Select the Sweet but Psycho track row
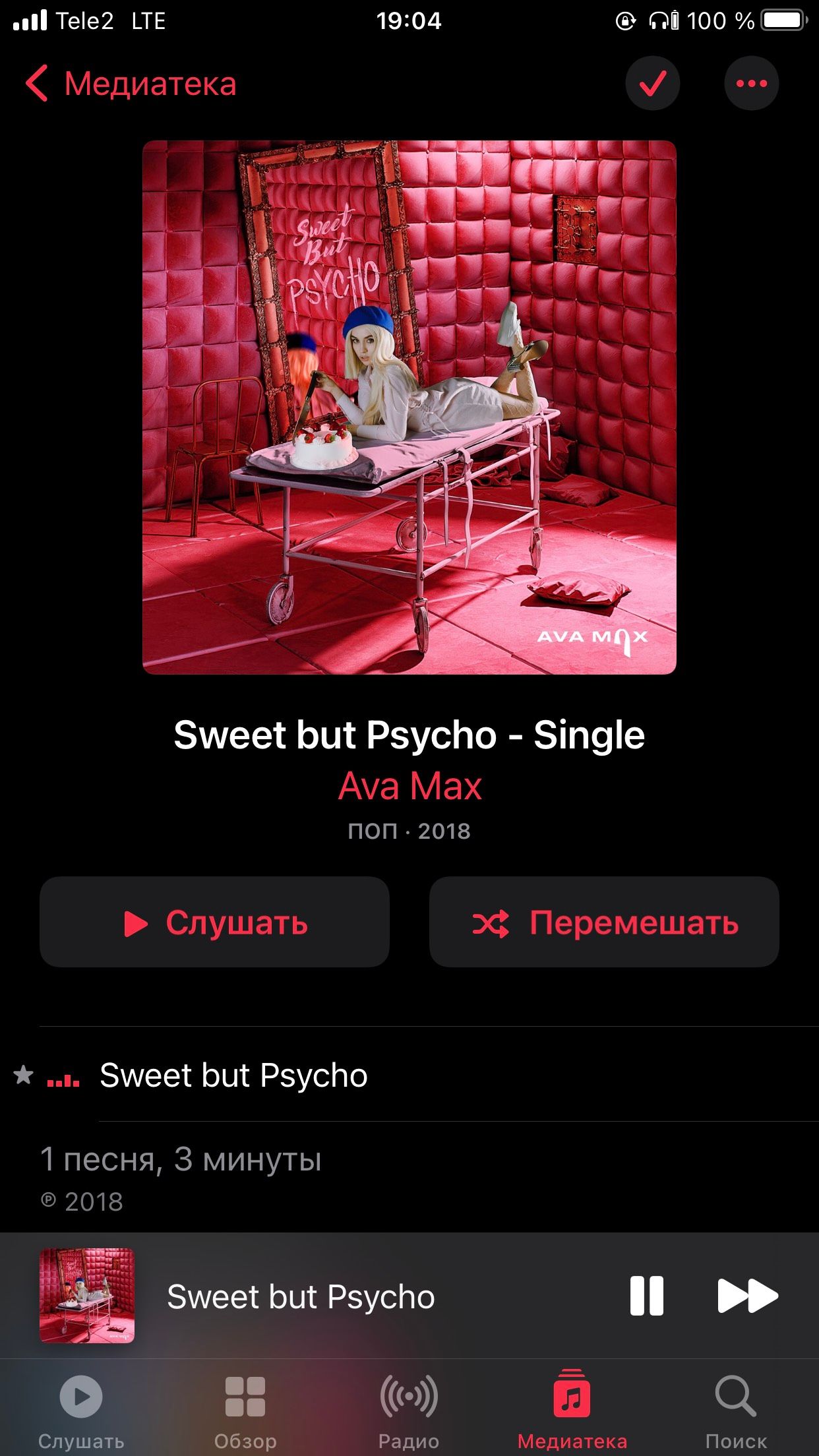The height and width of the screenshot is (1456, 819). point(409,1075)
